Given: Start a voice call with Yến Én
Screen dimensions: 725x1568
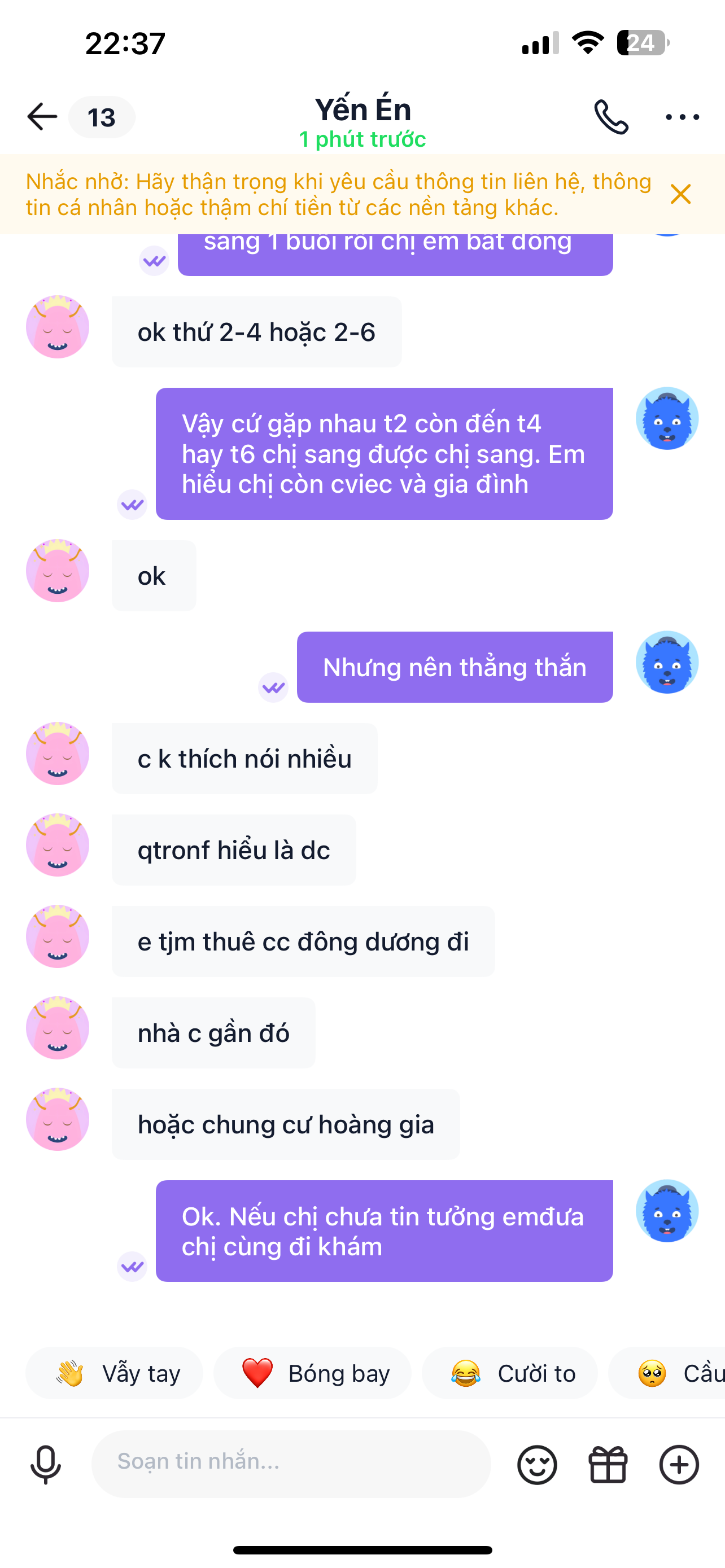Looking at the screenshot, I should pyautogui.click(x=611, y=117).
